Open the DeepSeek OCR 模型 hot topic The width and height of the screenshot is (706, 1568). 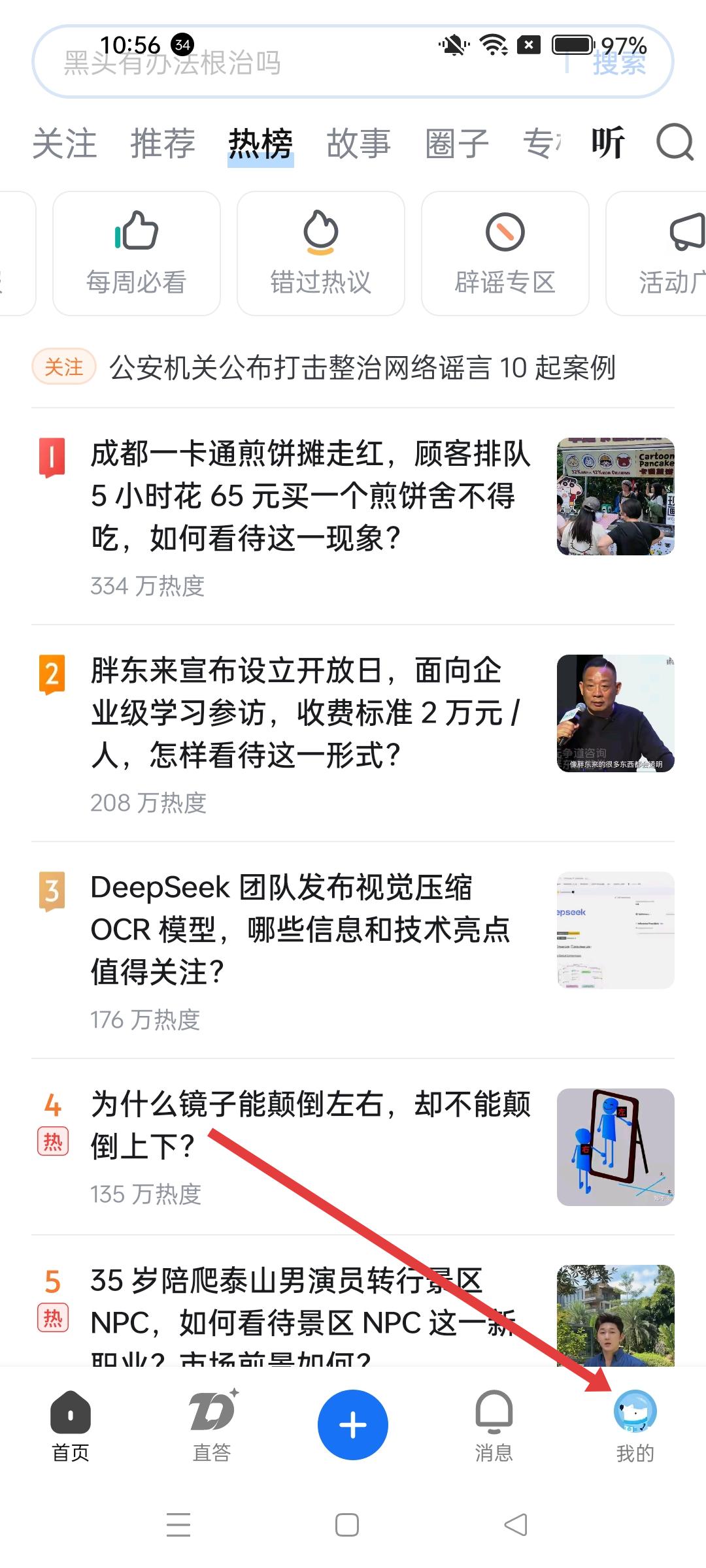(301, 930)
